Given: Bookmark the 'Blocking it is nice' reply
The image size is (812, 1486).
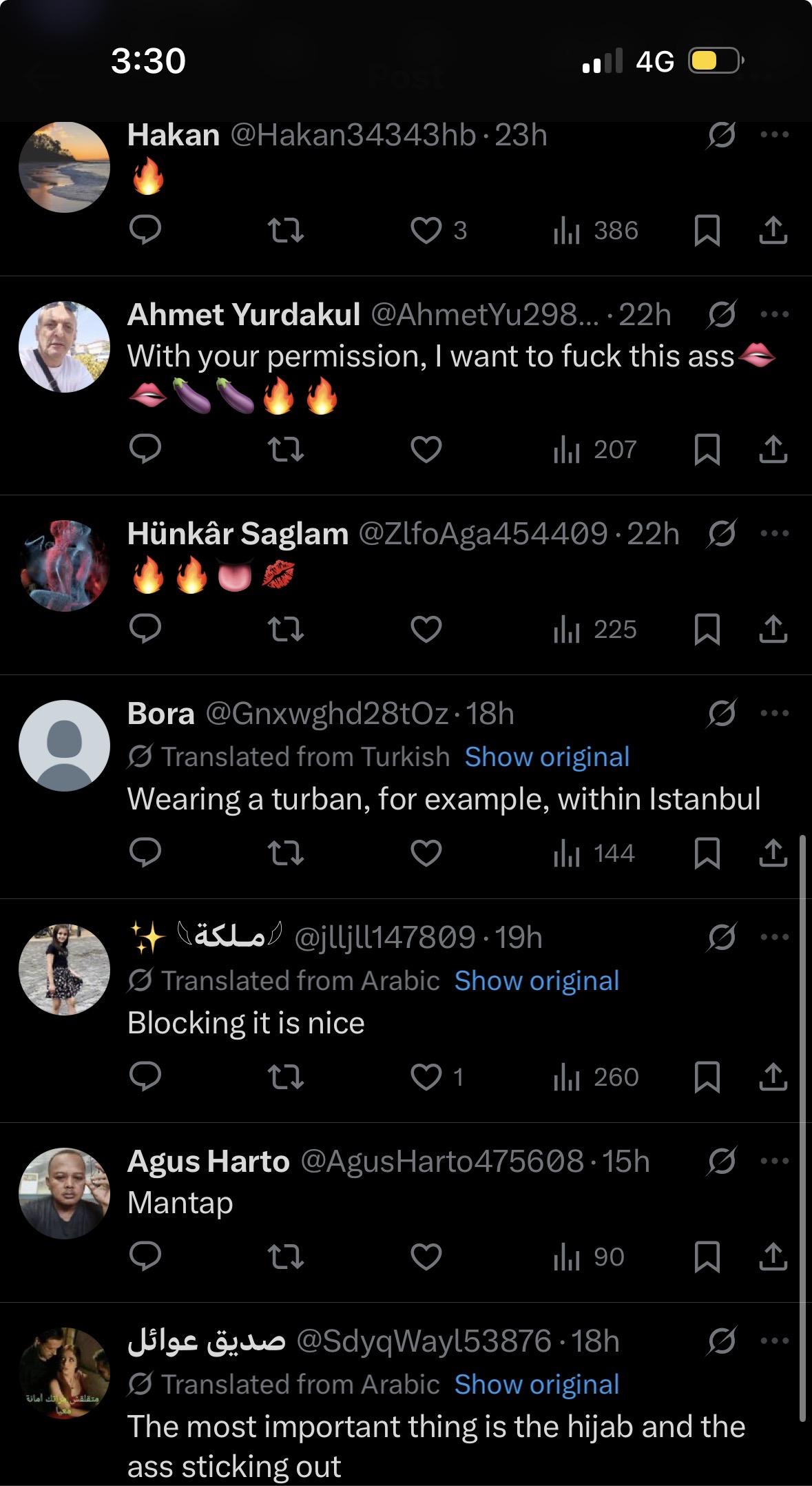Looking at the screenshot, I should 707,1077.
